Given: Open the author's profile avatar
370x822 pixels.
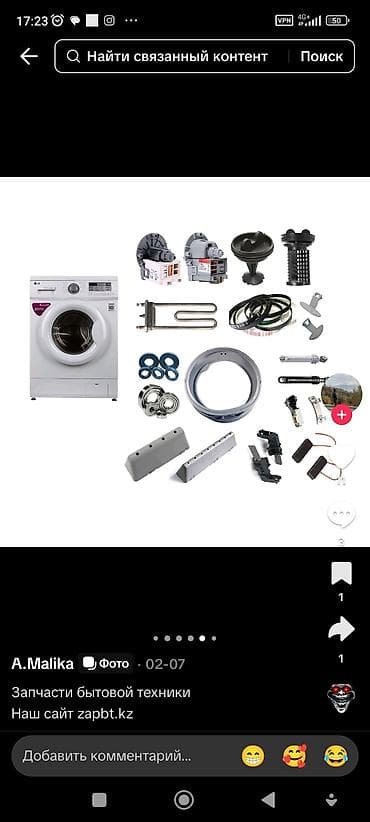Looking at the screenshot, I should point(341,392).
